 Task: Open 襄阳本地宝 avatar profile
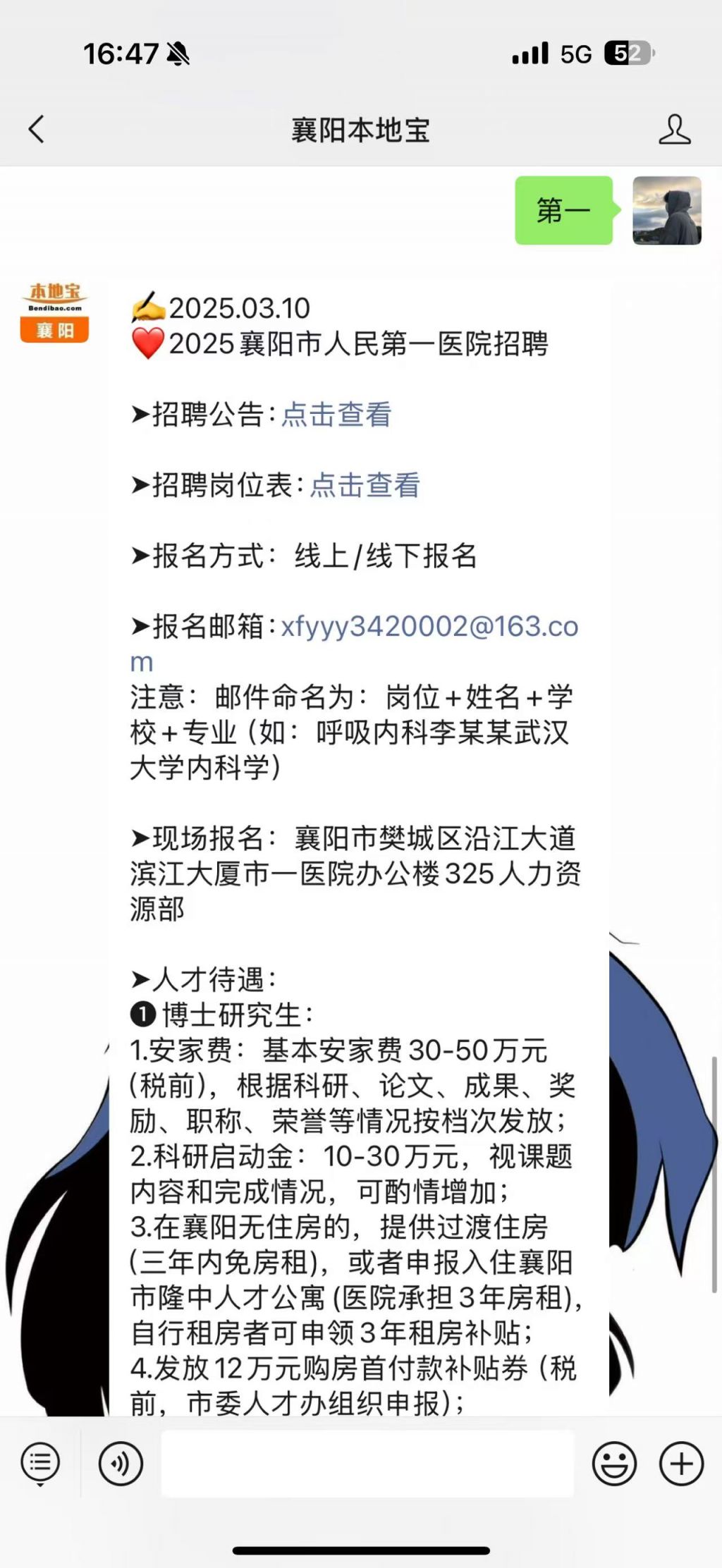point(54,312)
